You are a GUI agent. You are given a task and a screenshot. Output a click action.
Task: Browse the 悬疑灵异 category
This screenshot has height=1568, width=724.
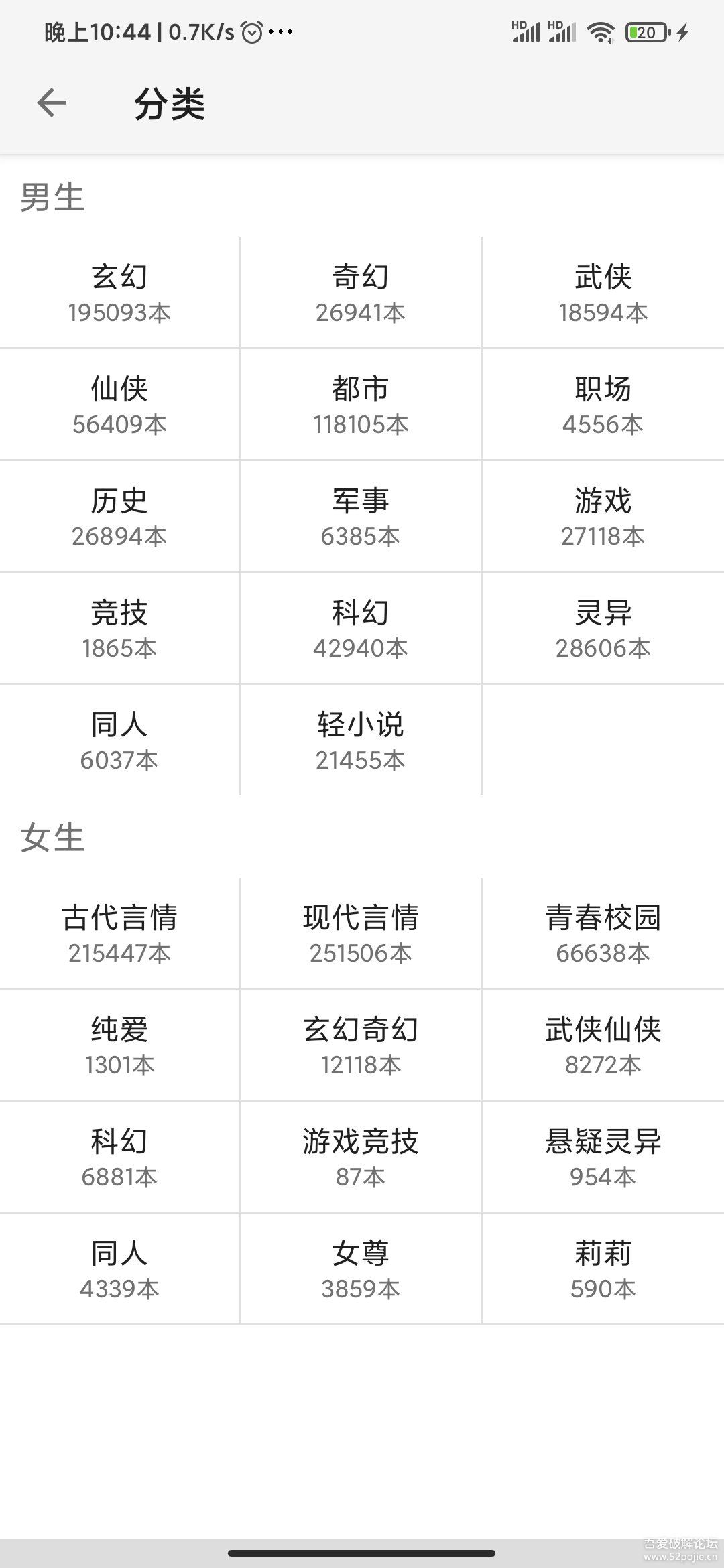click(603, 1157)
